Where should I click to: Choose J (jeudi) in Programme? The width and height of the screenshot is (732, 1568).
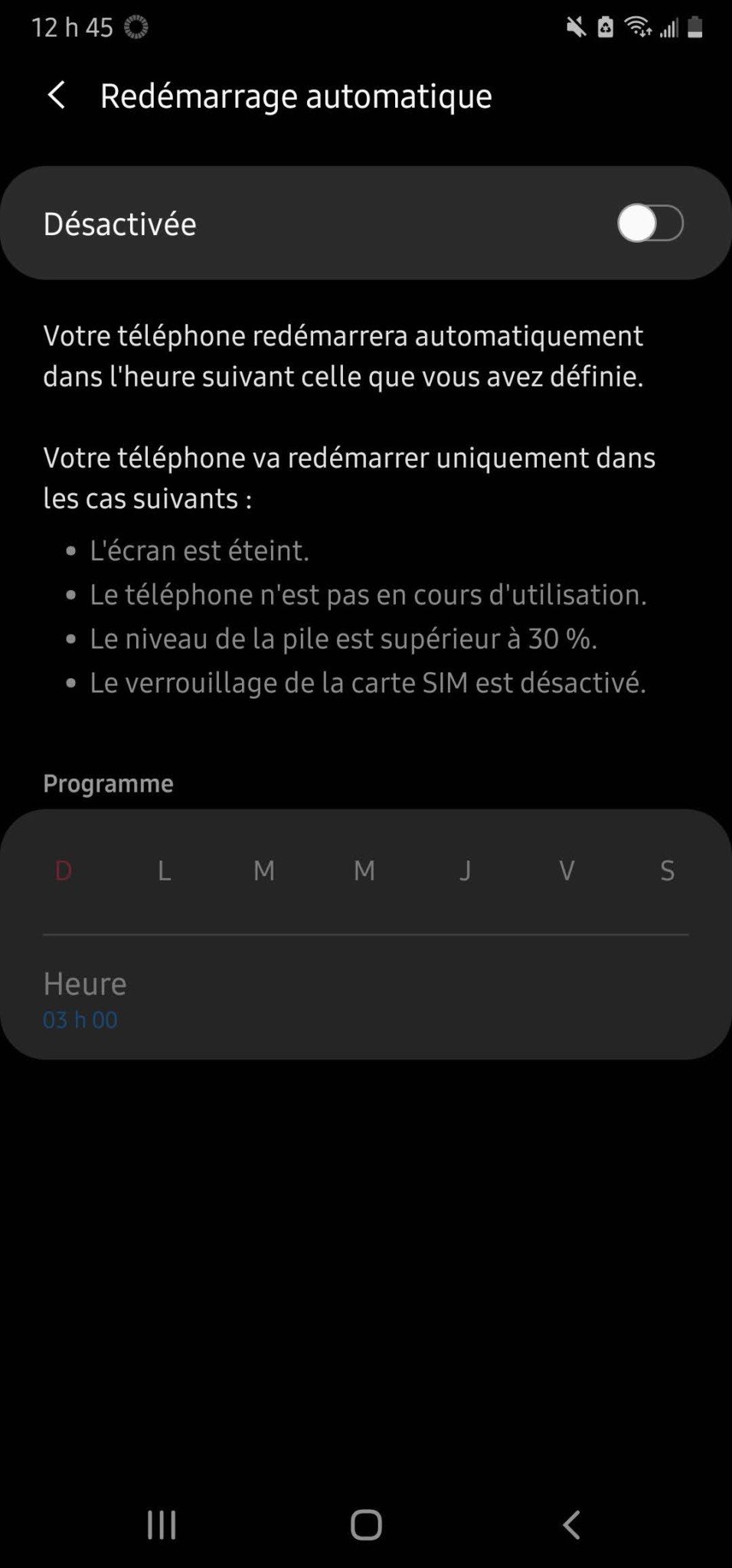click(465, 871)
